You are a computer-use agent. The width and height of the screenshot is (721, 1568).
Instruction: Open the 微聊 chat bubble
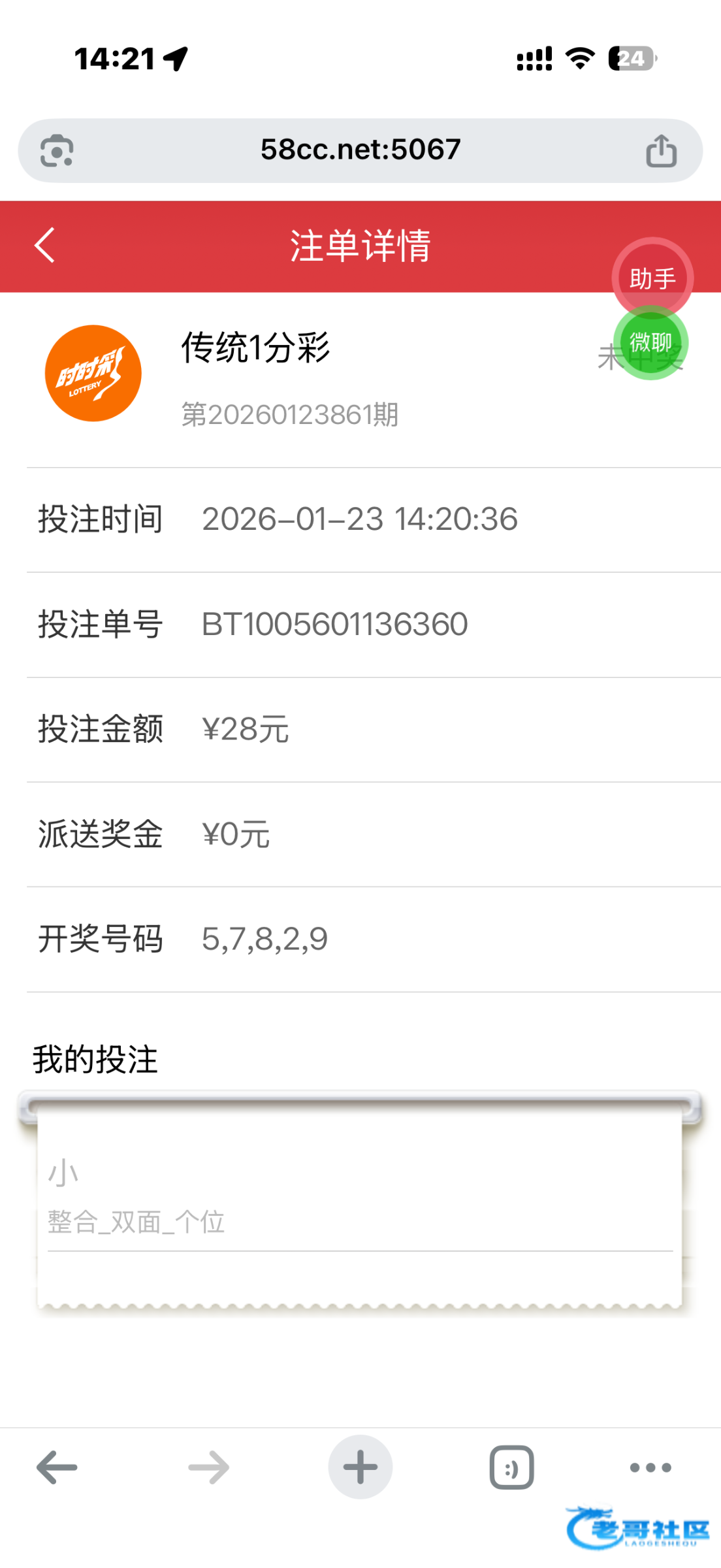tap(650, 342)
